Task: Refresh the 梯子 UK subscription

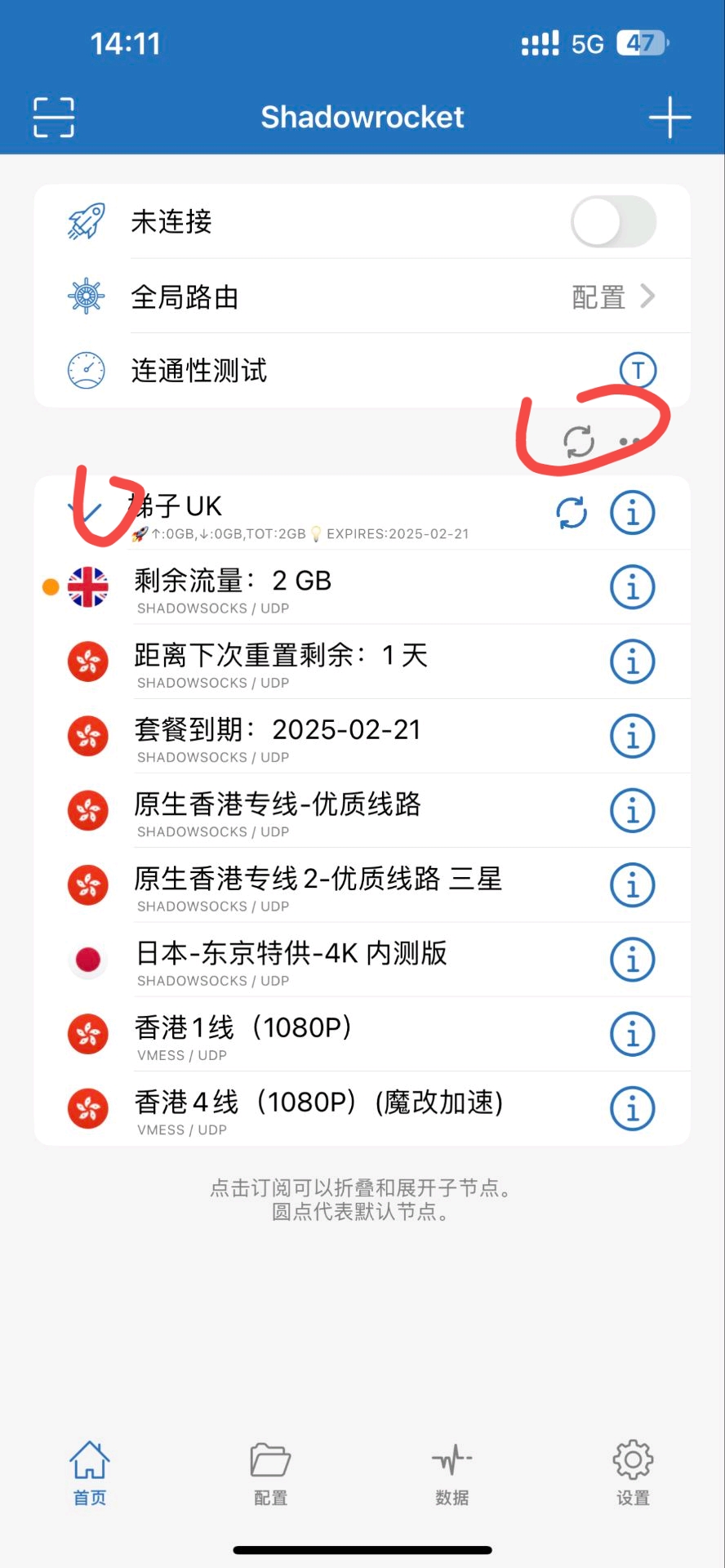Action: point(572,513)
